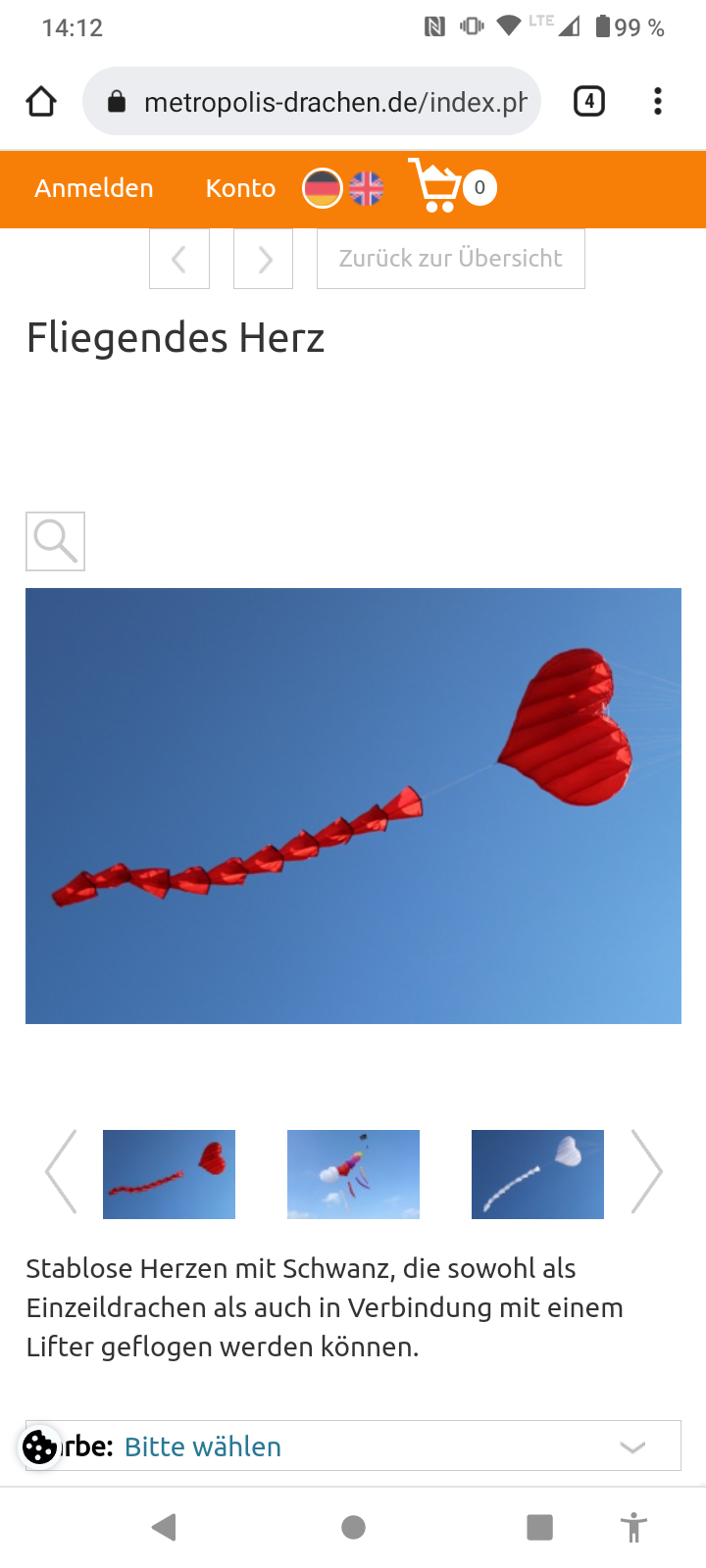Screen dimensions: 706x1568
Task: Open the browser home page
Action: 41,101
